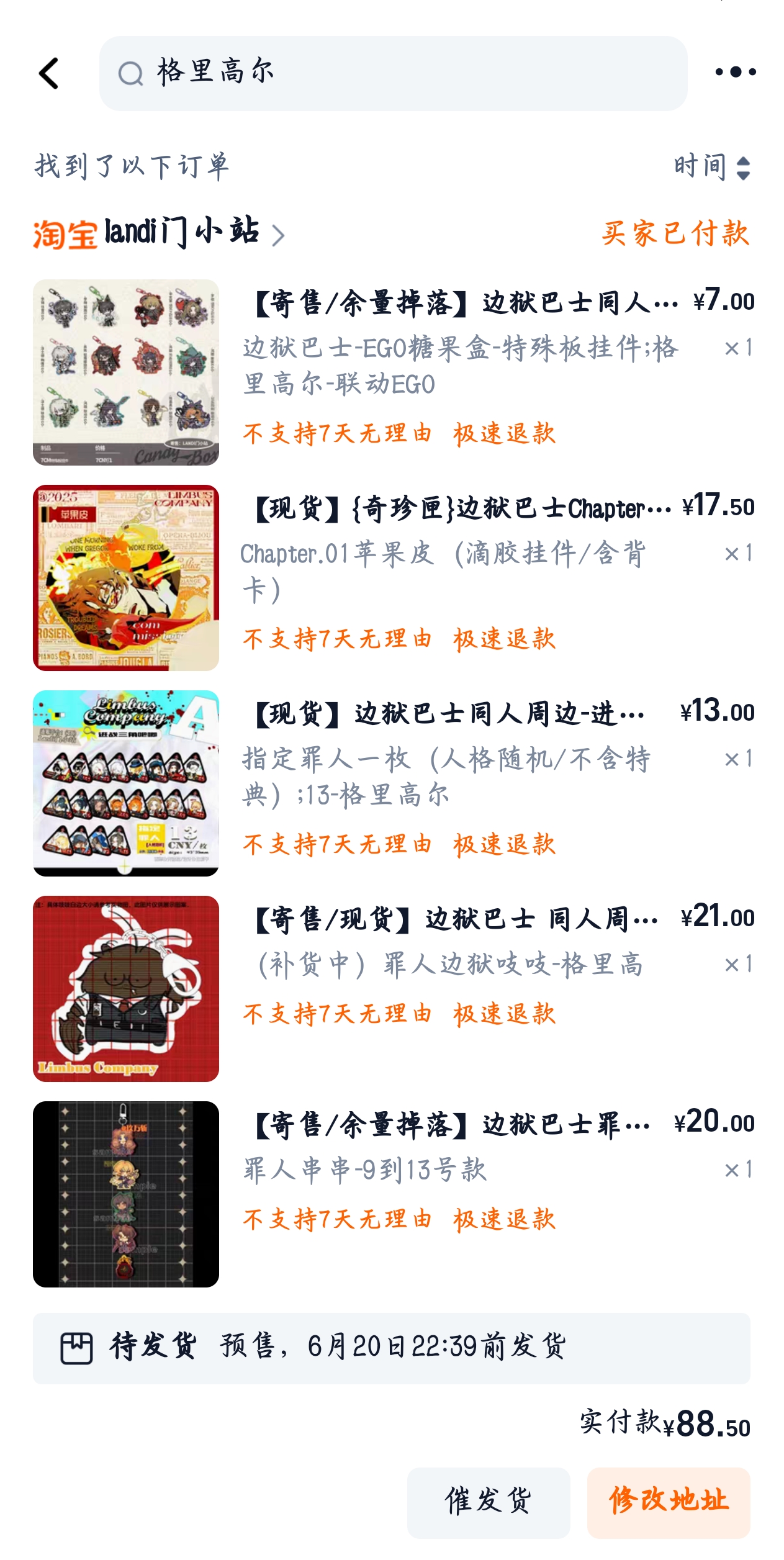This screenshot has width=784, height=1560.
Task: Sort orders by 时间
Action: pyautogui.click(x=711, y=167)
